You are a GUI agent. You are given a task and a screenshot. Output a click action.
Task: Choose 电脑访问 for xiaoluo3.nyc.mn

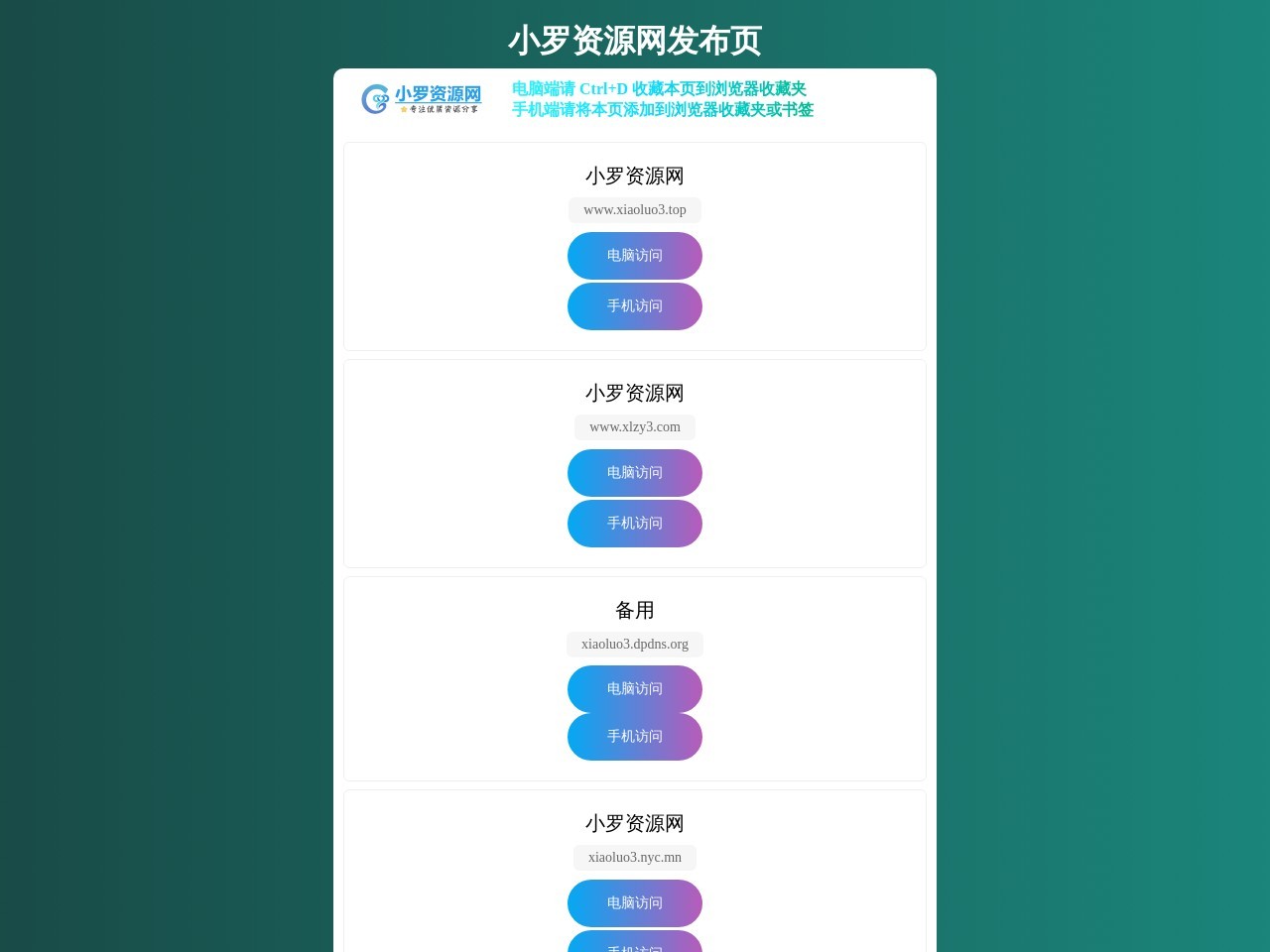tap(635, 903)
